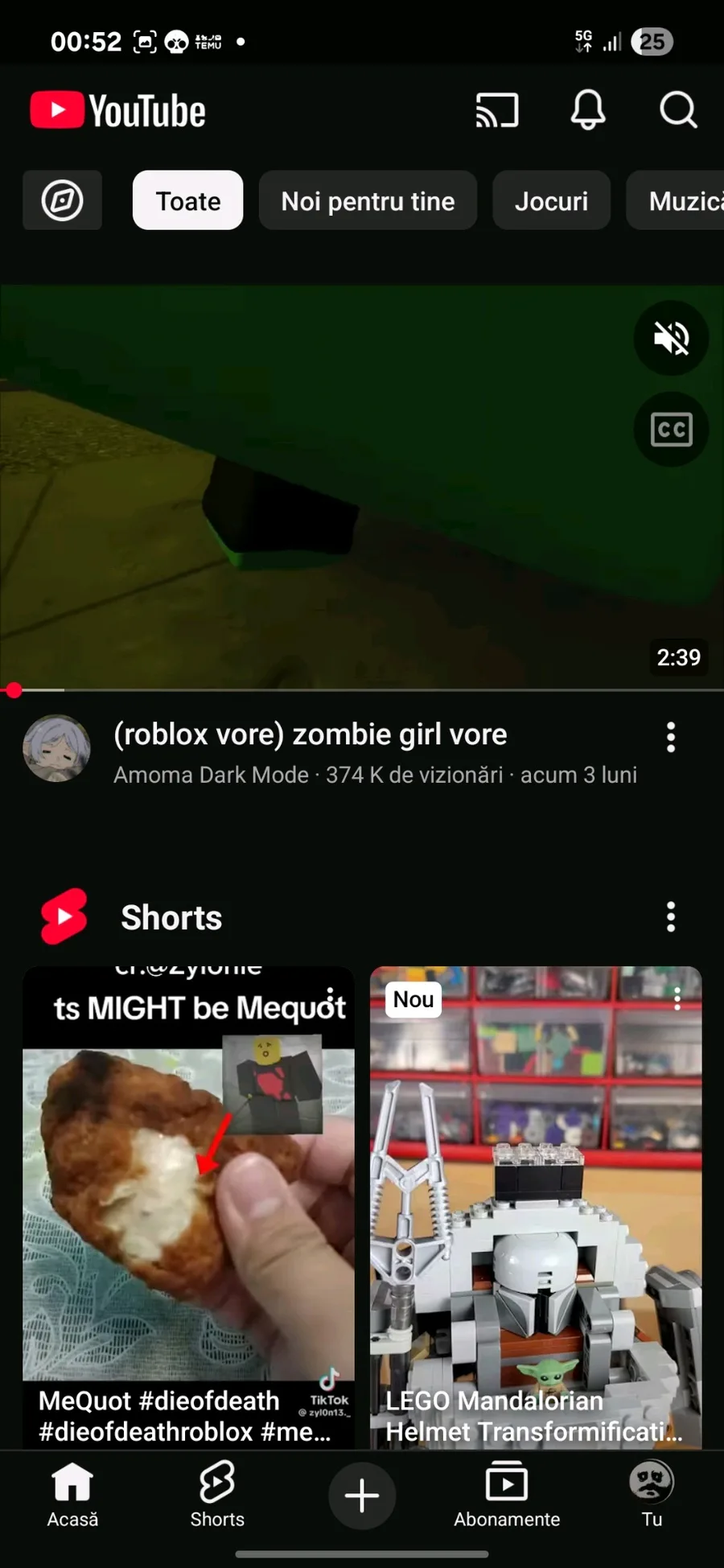
Task: Toggle closed captions on the preview
Action: click(671, 430)
